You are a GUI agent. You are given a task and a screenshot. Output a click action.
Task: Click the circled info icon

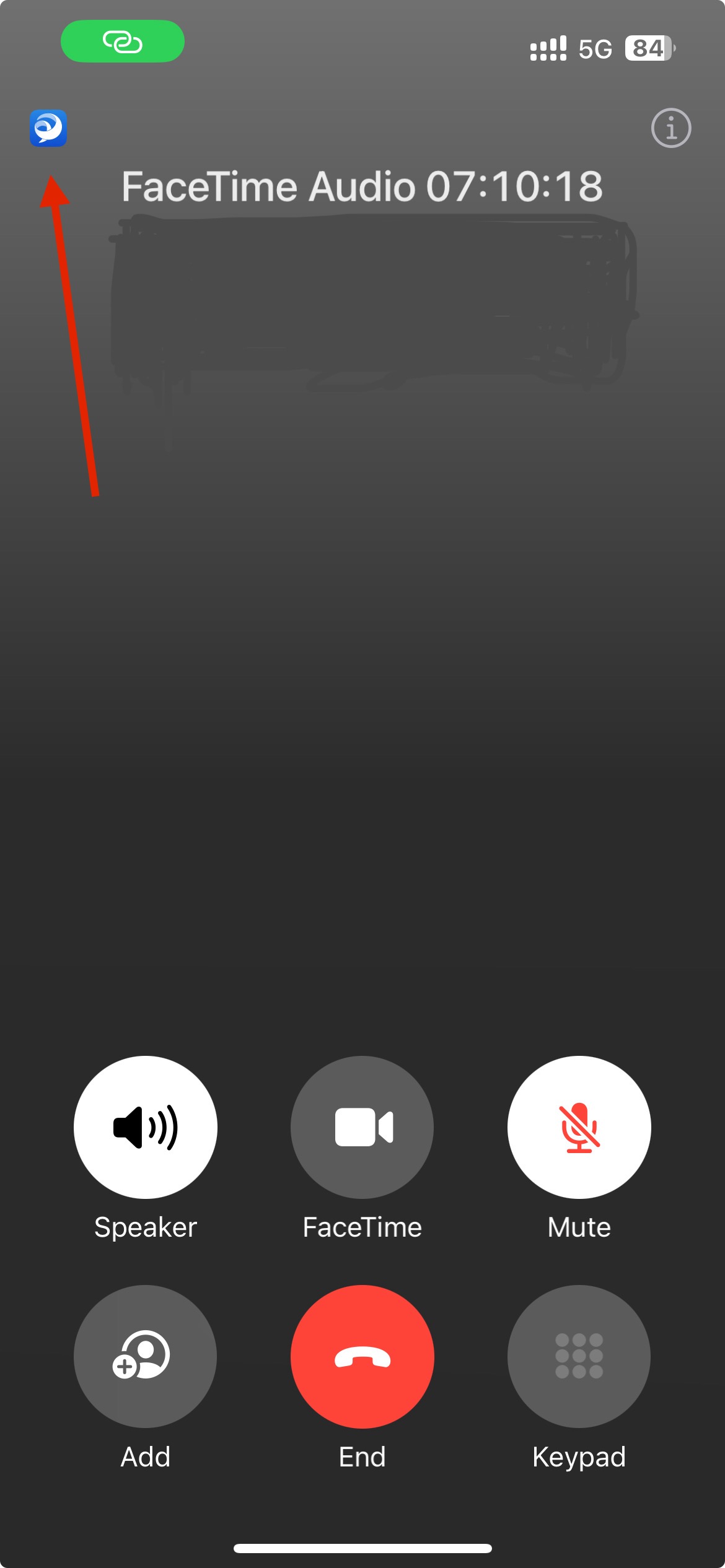point(671,128)
